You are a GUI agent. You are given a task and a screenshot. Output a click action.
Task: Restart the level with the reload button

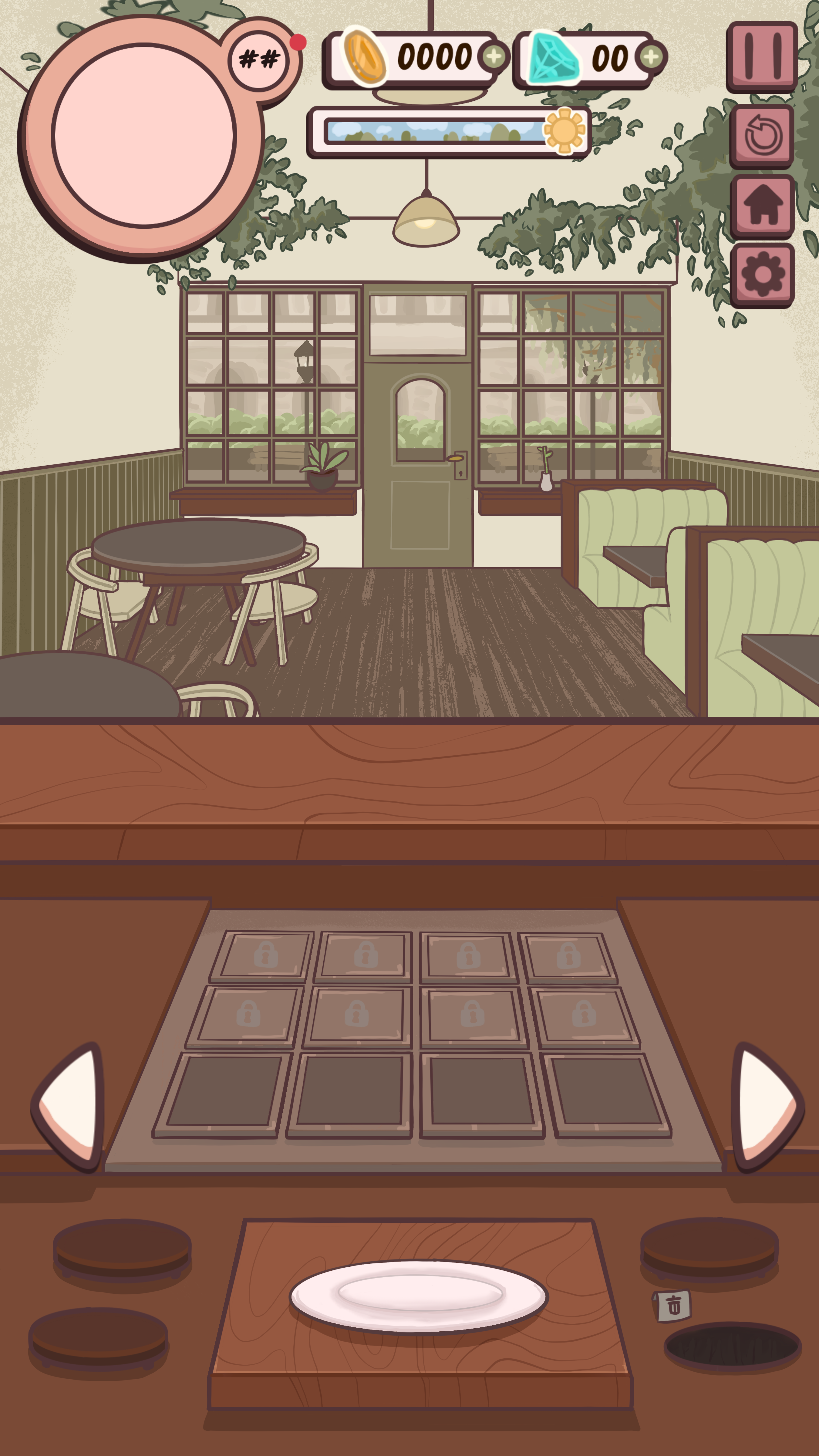(763, 135)
